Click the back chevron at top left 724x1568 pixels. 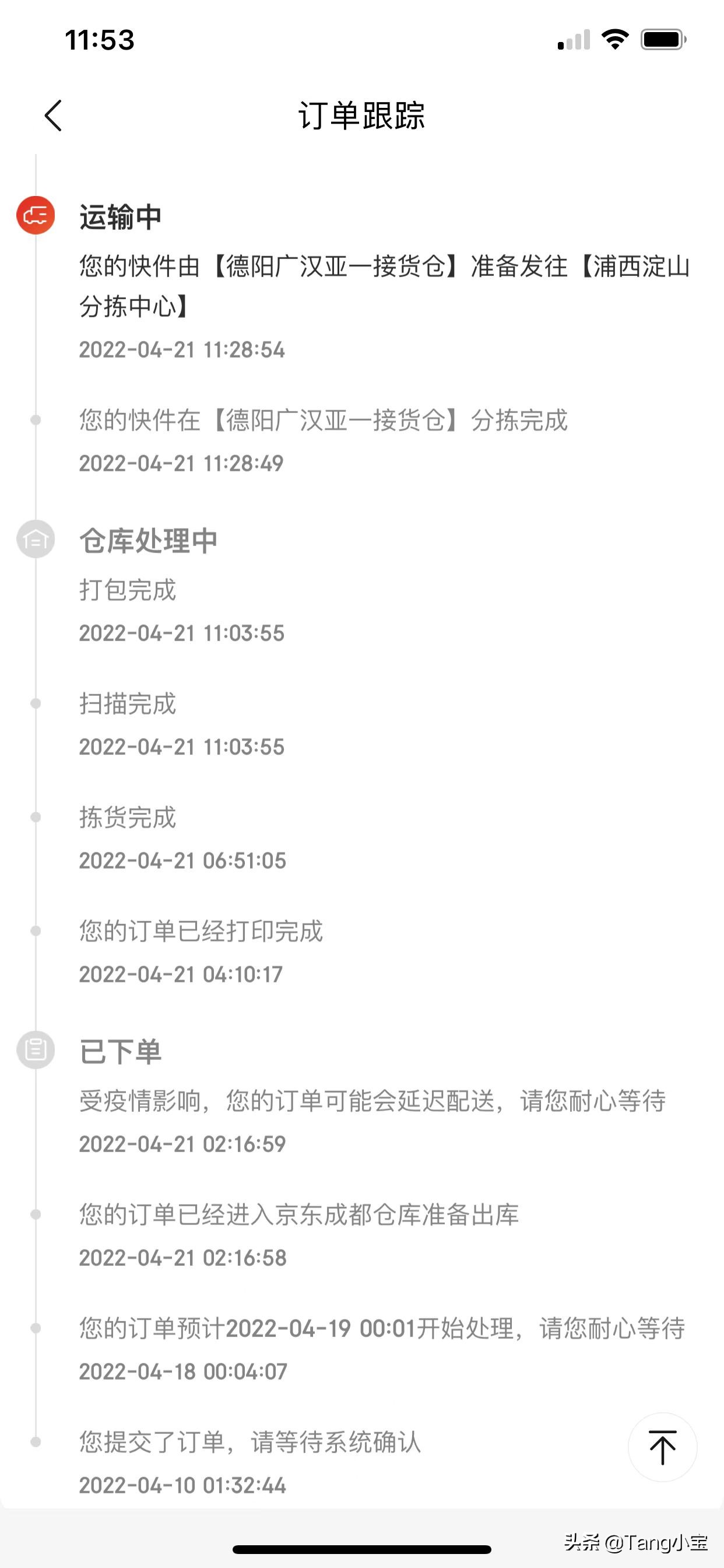(x=52, y=117)
